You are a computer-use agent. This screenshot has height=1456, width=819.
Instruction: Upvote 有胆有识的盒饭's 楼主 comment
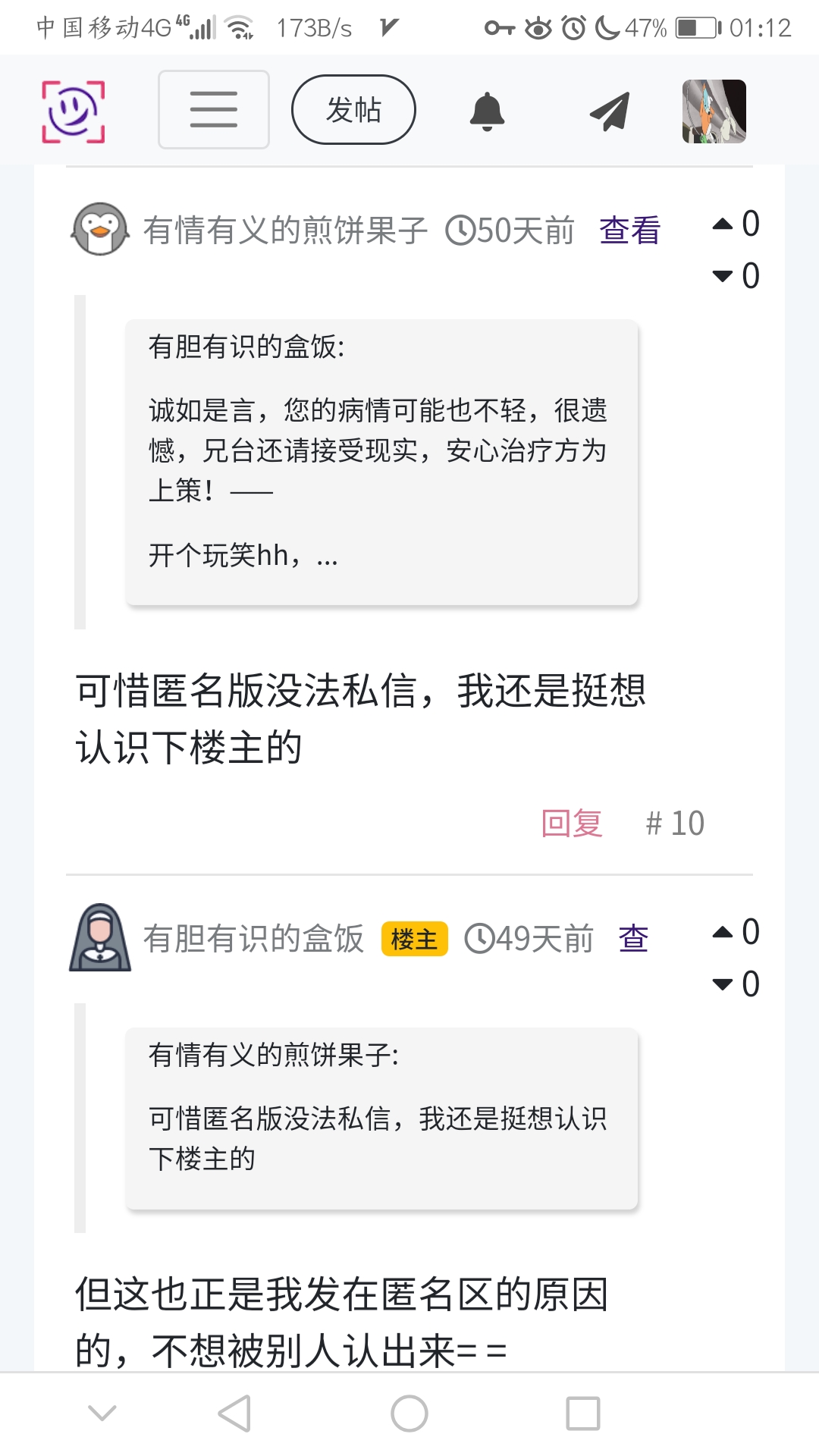click(x=723, y=932)
